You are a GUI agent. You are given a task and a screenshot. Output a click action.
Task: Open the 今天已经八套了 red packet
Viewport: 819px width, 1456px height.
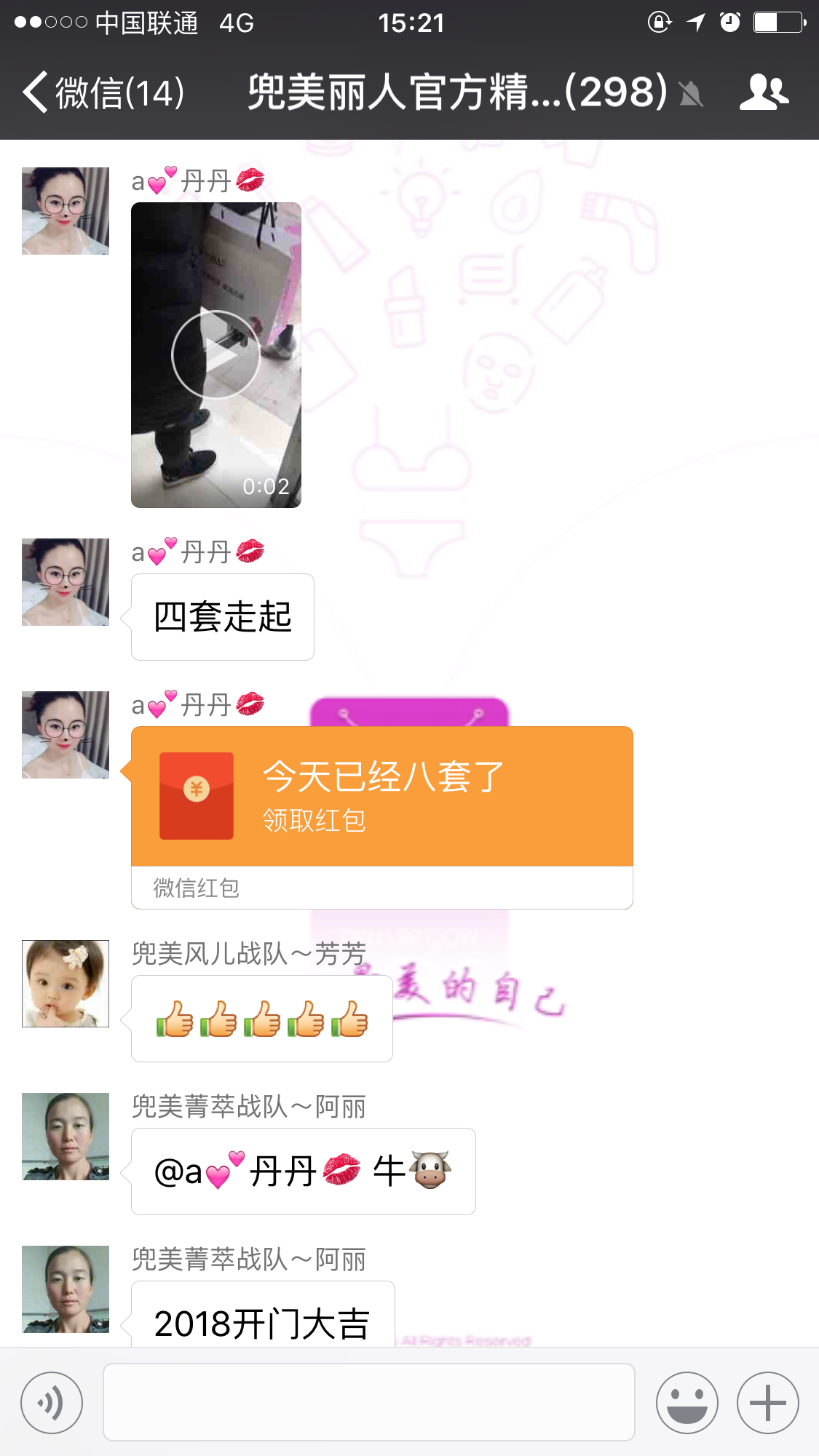[381, 797]
